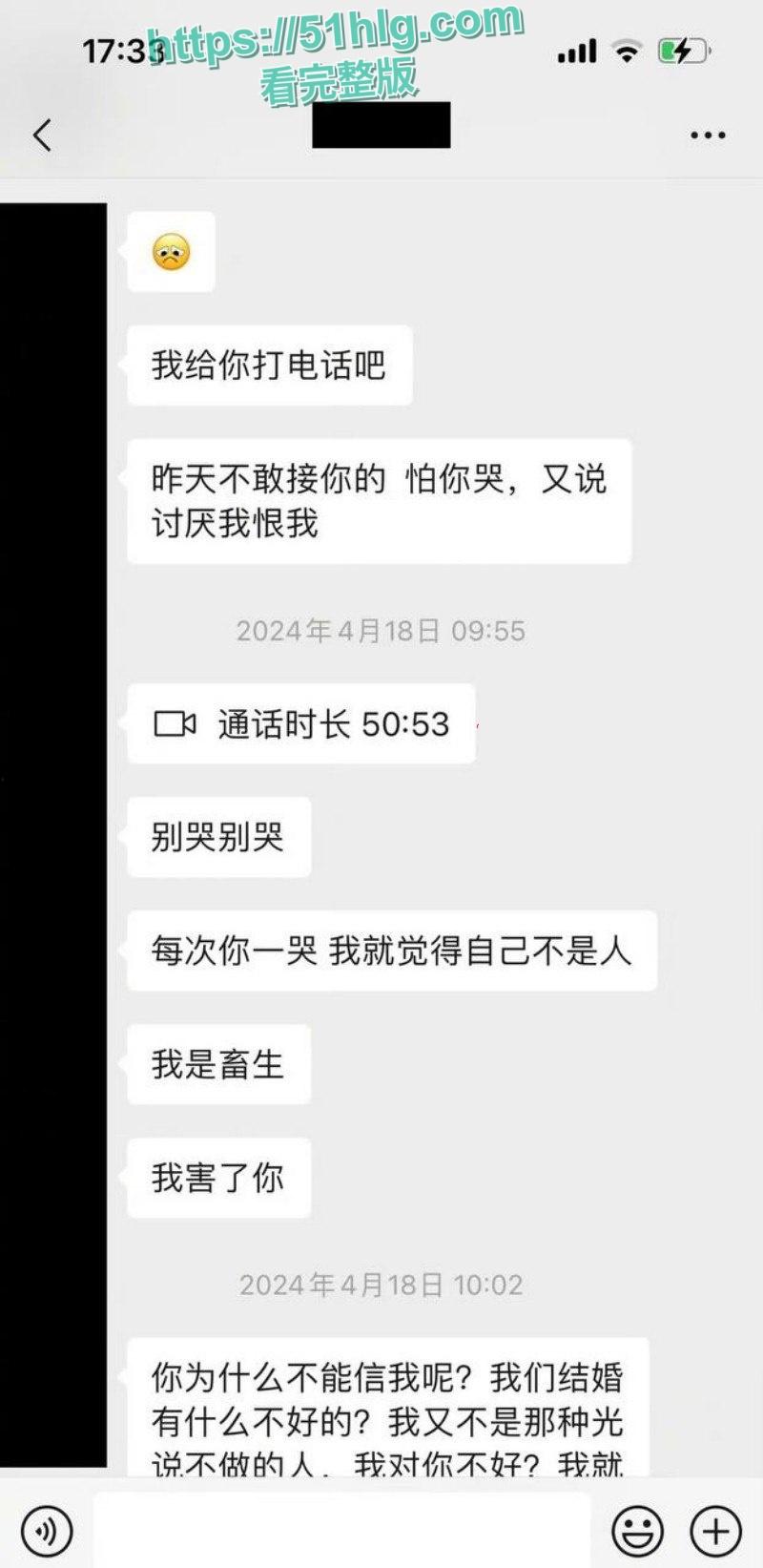Screen dimensions: 763x1568
Task: Select the message bubble saying 我是畜生
Action: pos(217,1064)
